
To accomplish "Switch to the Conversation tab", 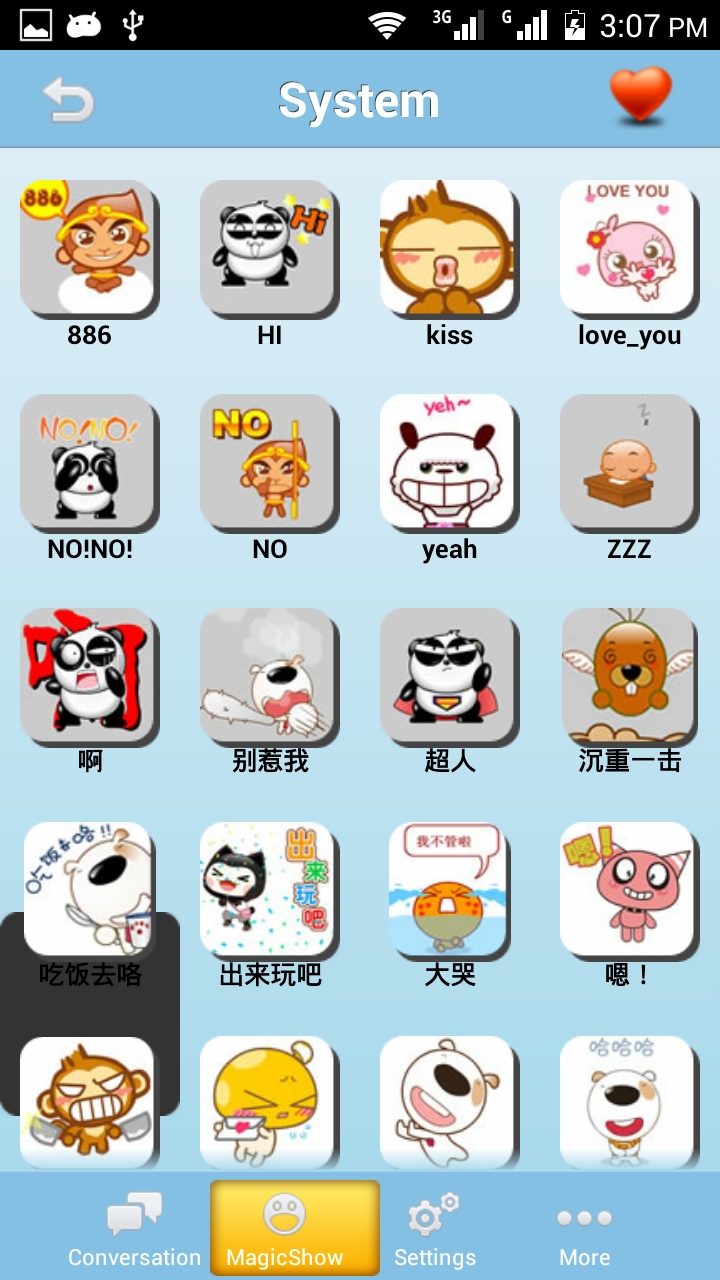I will [134, 1228].
